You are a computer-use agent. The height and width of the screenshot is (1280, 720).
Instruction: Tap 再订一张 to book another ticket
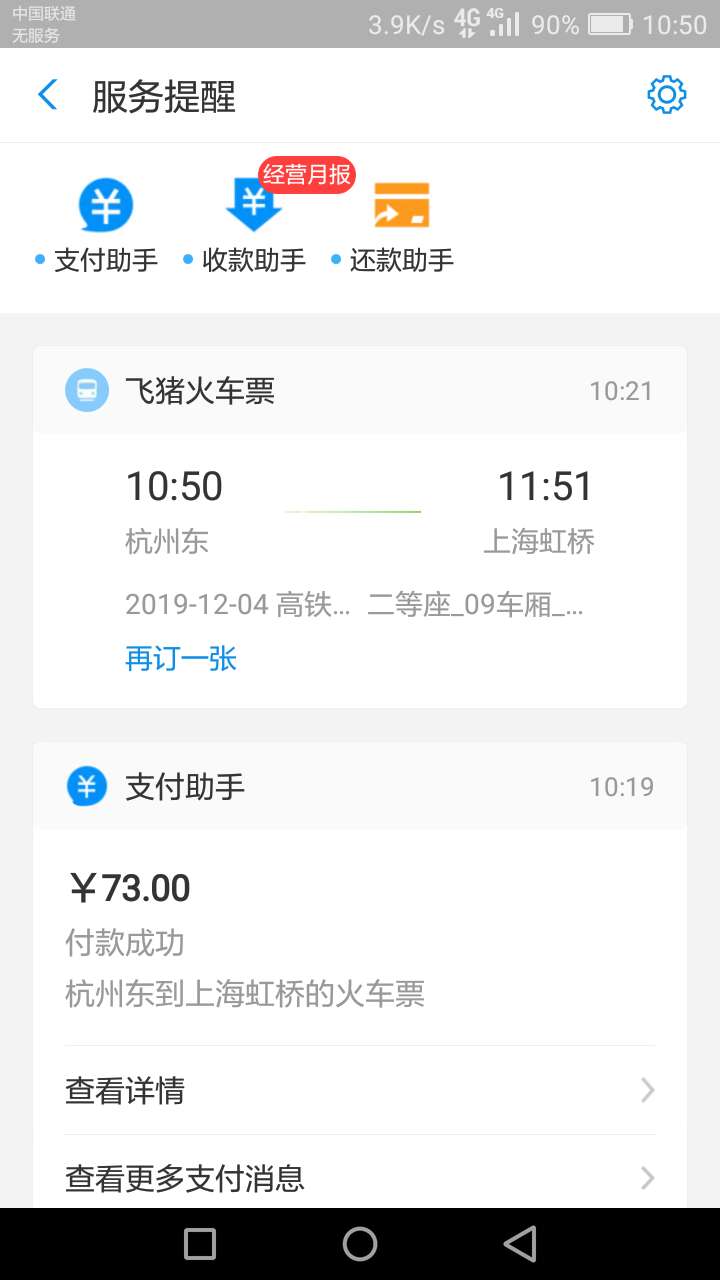click(x=181, y=659)
